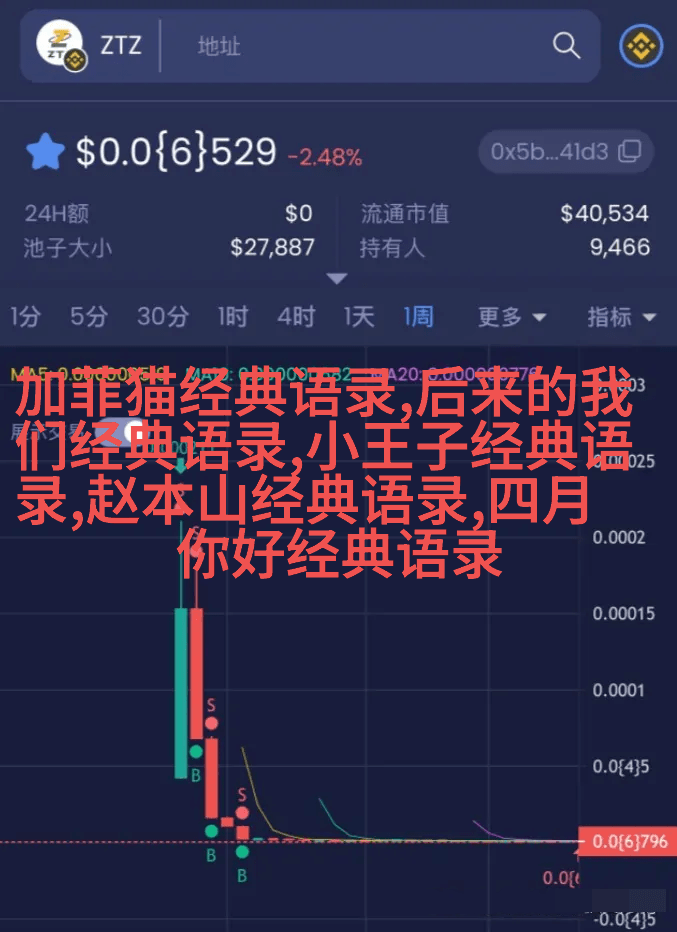Image resolution: width=677 pixels, height=932 pixels.
Task: Open the ZTZ token selector
Action: (x=90, y=46)
